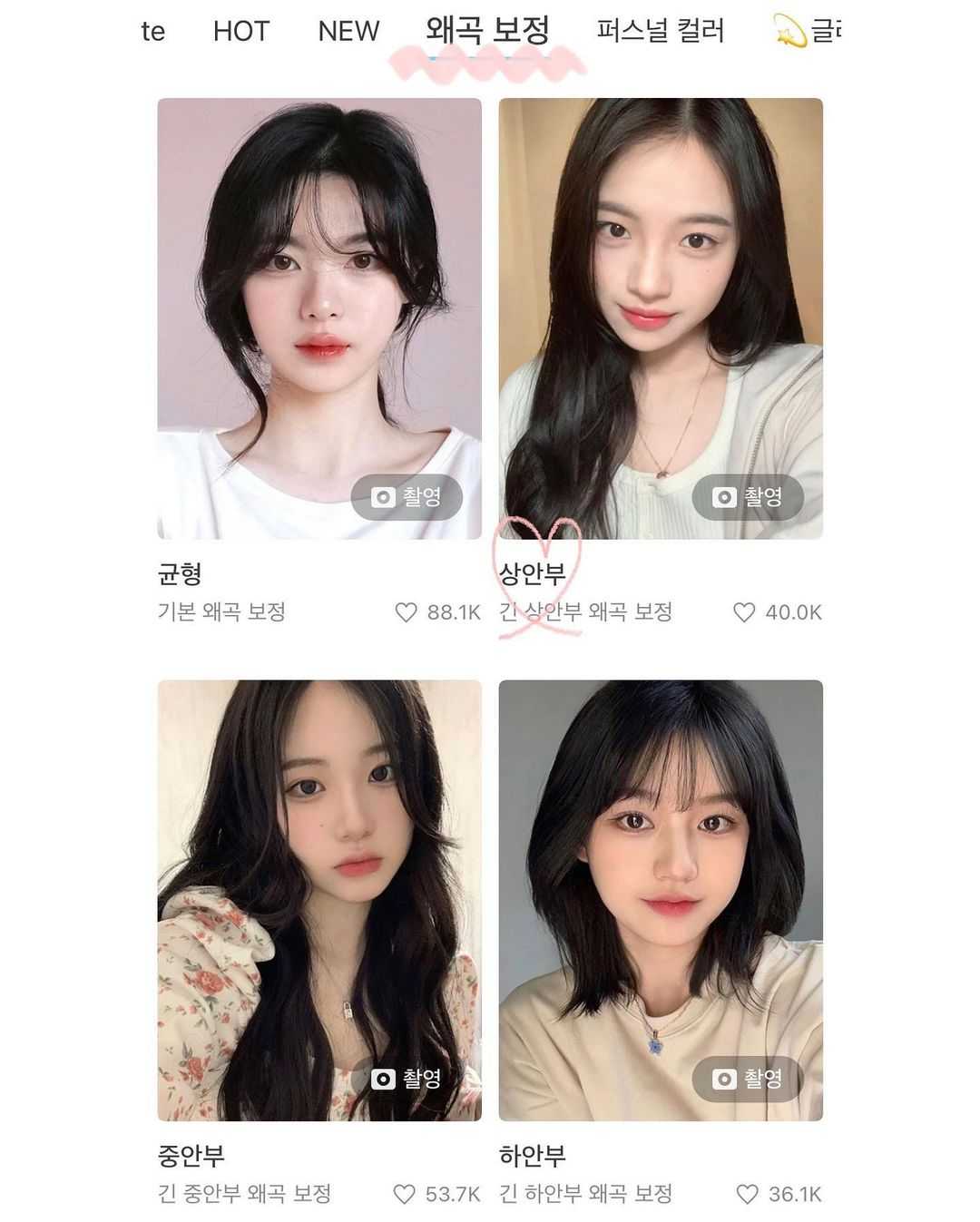Switch to the NEW tab

coord(348,32)
